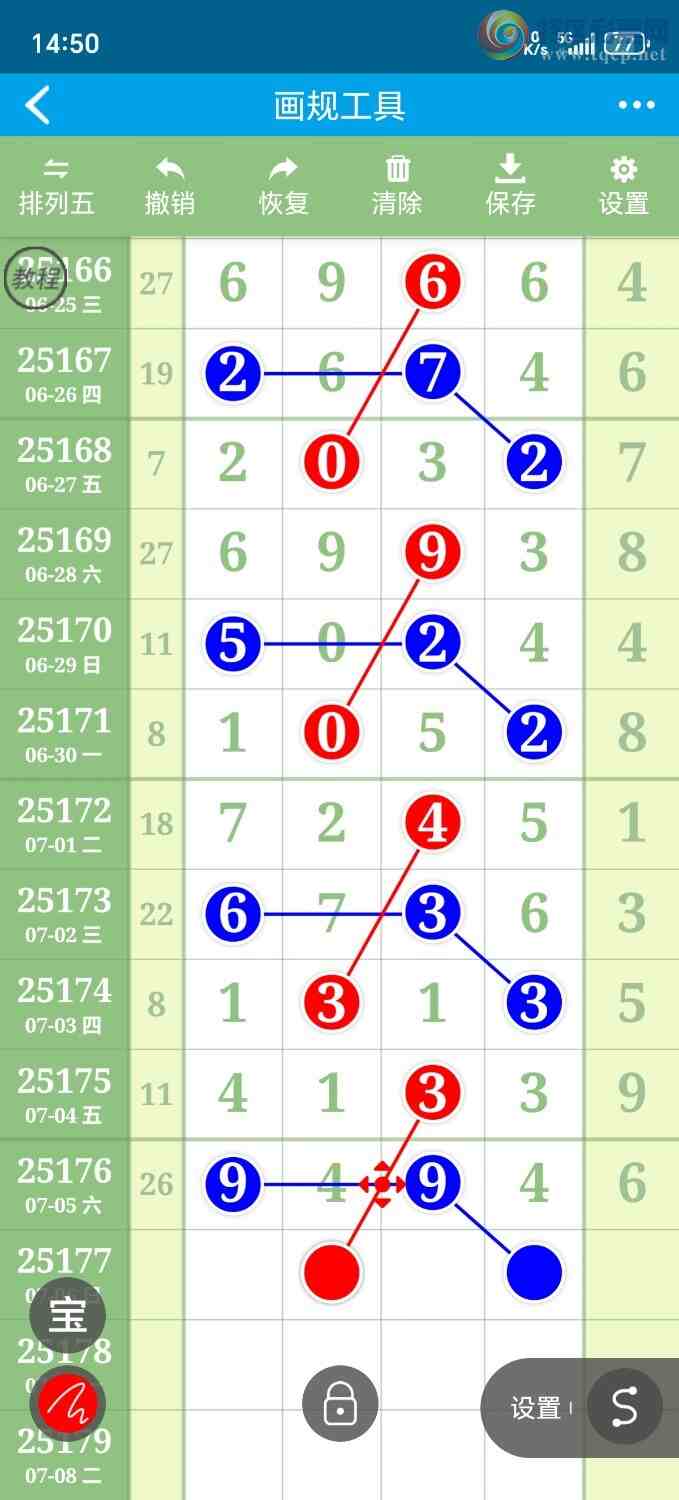This screenshot has height=1500, width=679.
Task: Save the chart with 保存
Action: pyautogui.click(x=510, y=187)
